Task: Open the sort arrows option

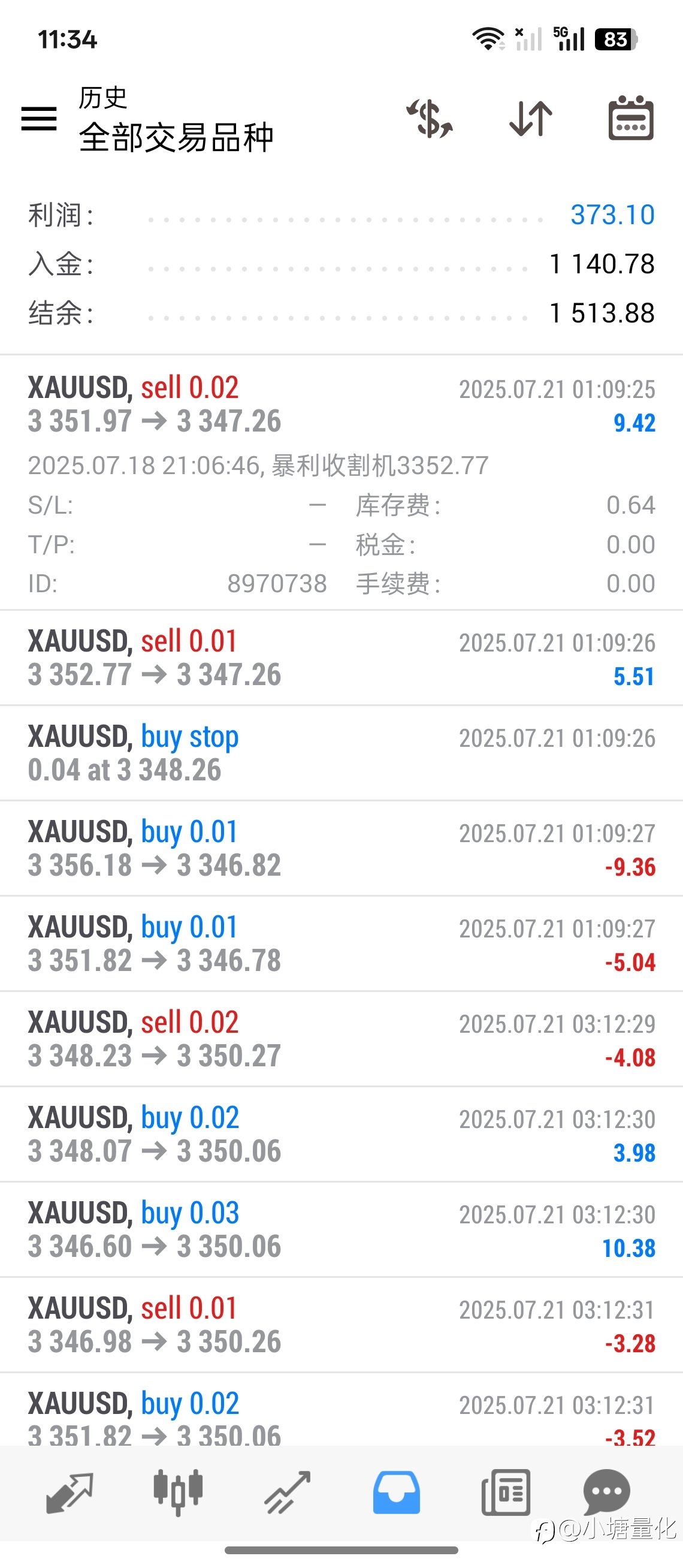Action: click(x=531, y=117)
